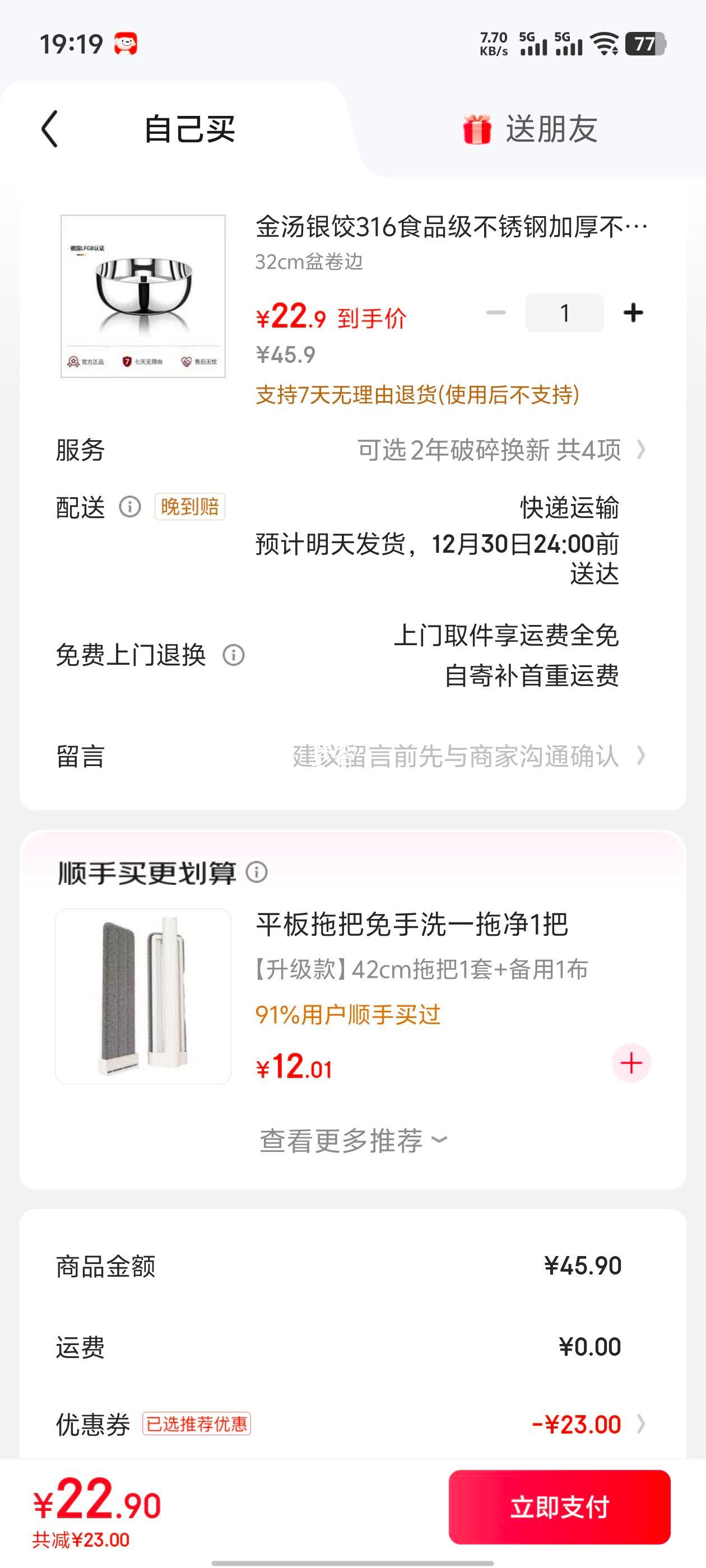Click the 晚到赔 badge
The image size is (706, 1568).
tap(191, 506)
